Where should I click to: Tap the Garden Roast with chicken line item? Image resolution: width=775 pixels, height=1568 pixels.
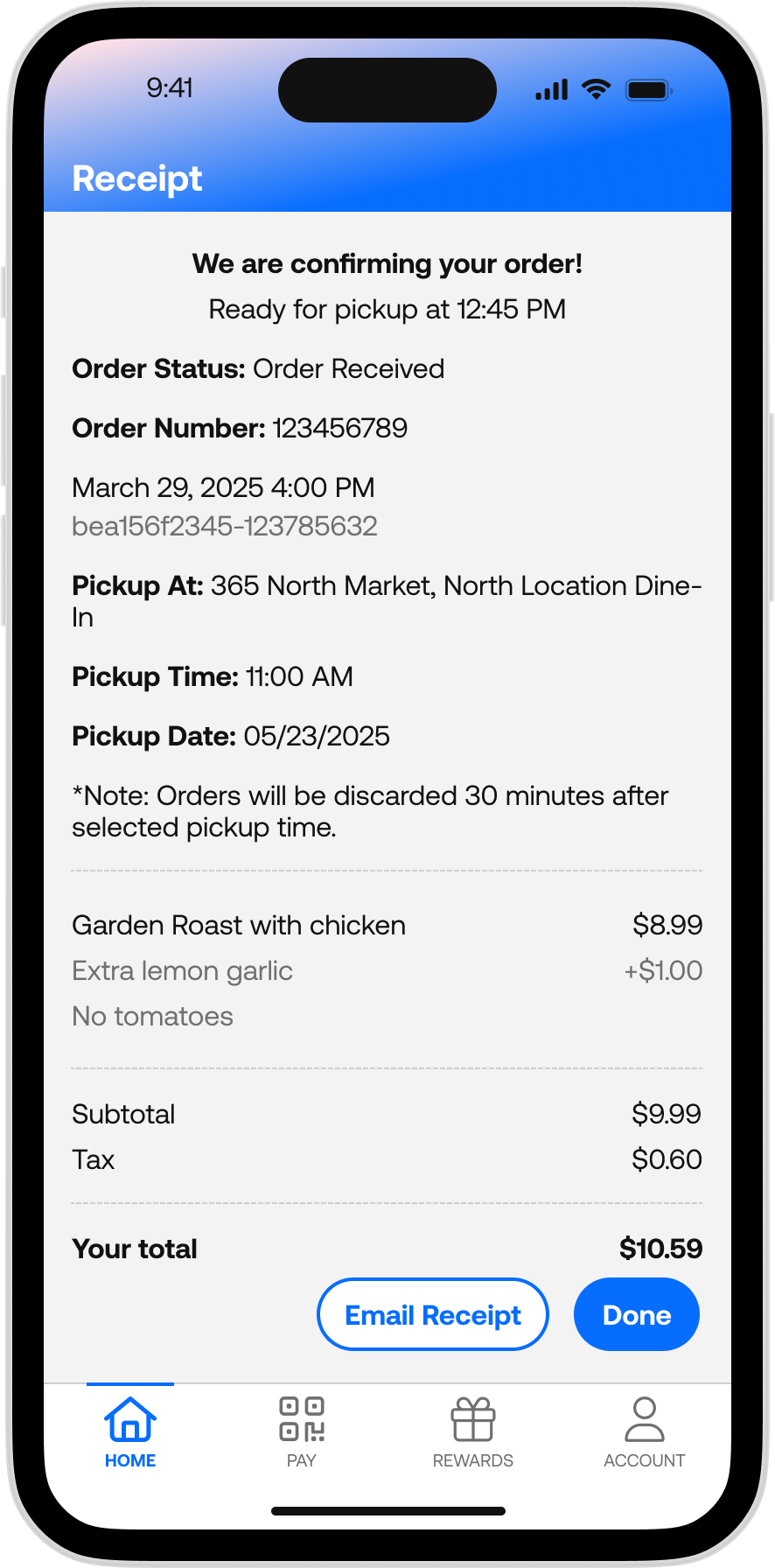[239, 925]
